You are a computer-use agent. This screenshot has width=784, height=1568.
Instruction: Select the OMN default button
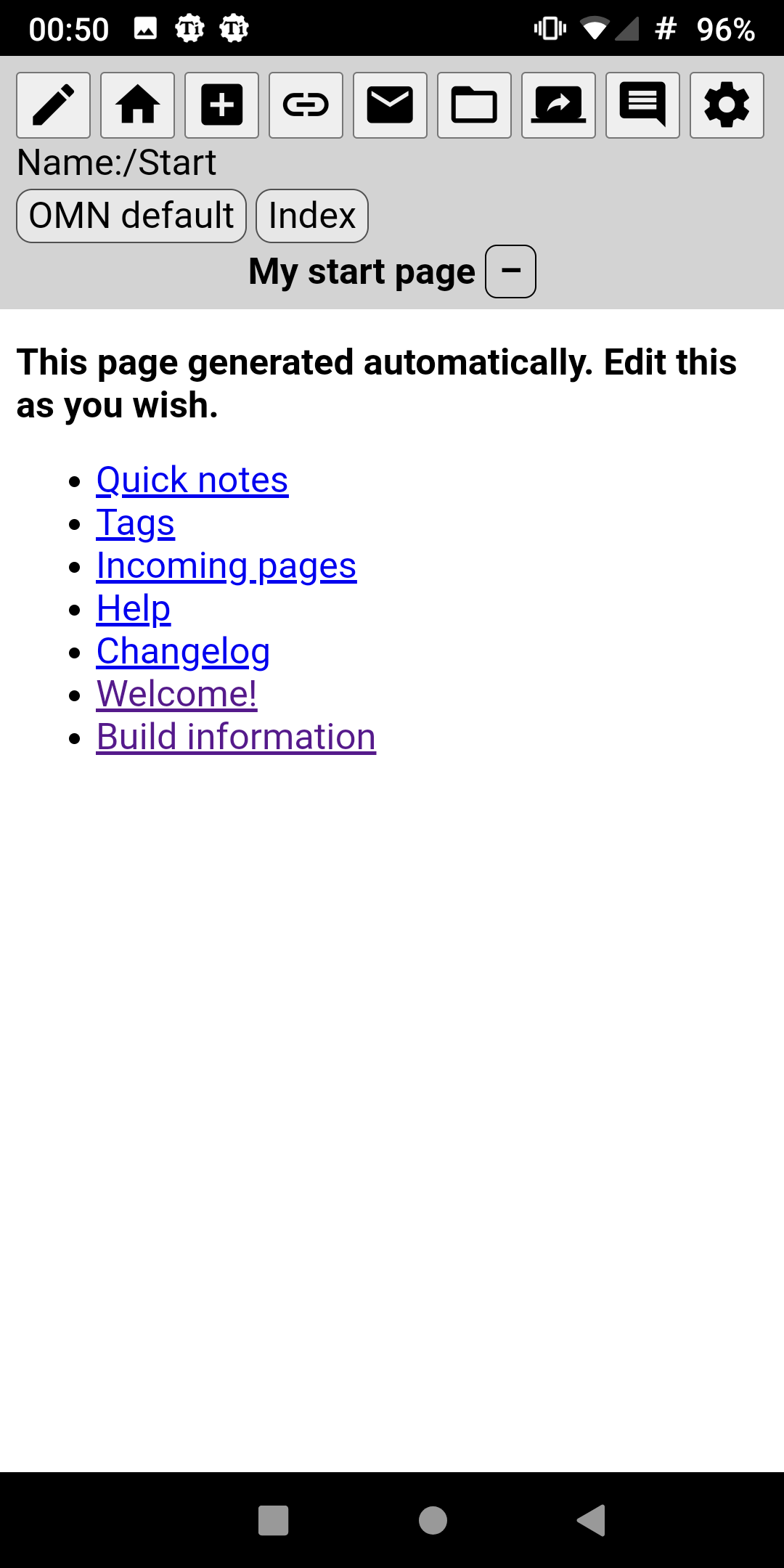tap(131, 216)
